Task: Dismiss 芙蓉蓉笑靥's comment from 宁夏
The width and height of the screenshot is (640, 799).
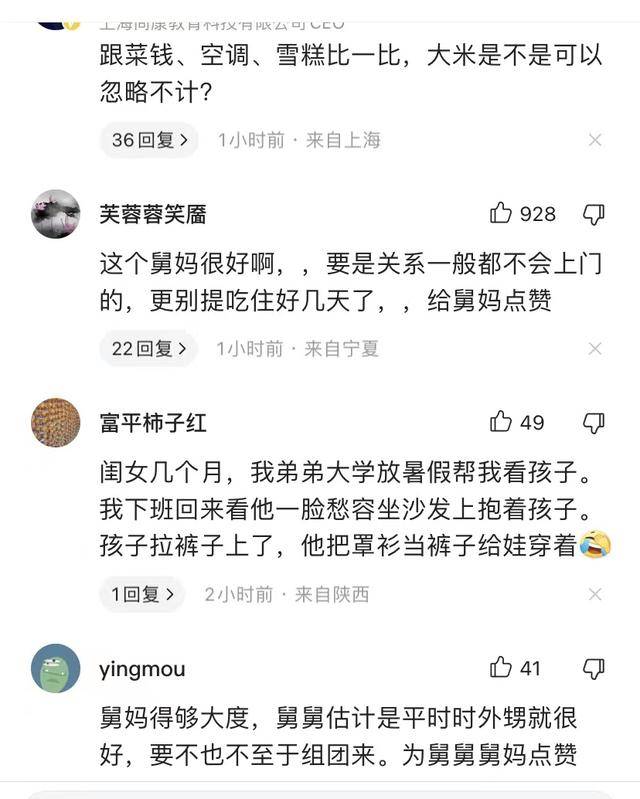Action: tap(595, 349)
